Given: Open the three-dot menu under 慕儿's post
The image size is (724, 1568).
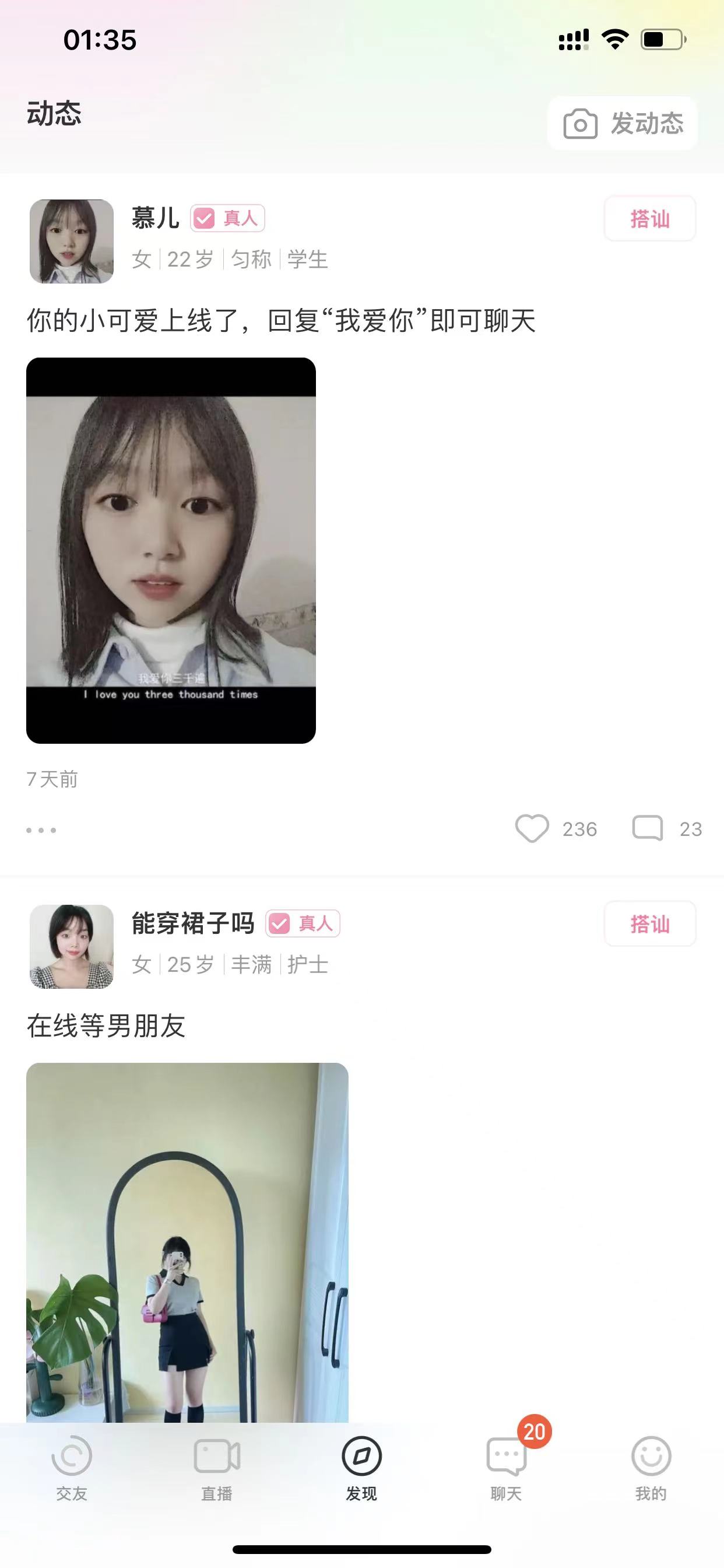Looking at the screenshot, I should tap(41, 829).
